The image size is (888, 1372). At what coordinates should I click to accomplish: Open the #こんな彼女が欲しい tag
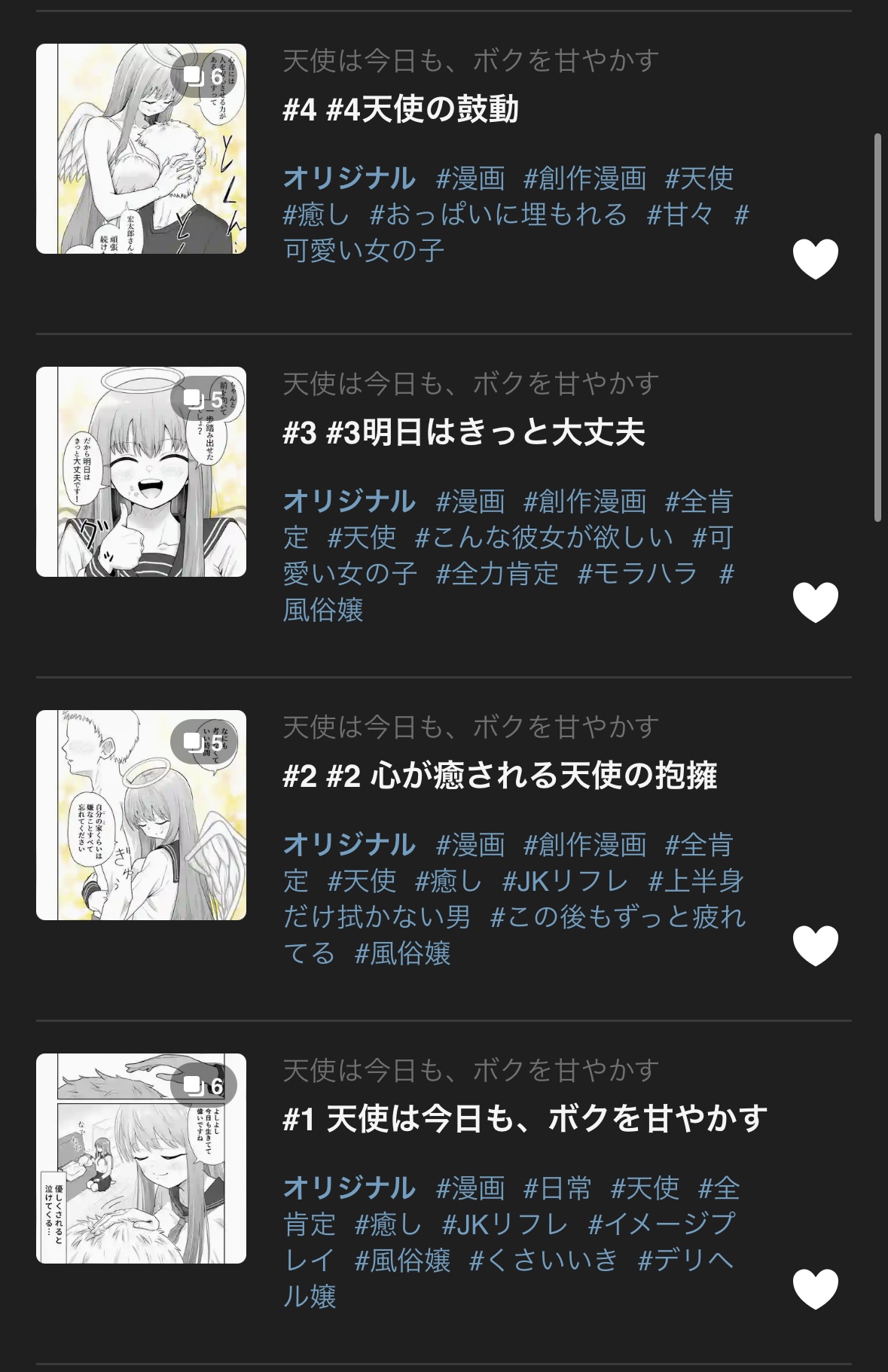click(x=544, y=538)
